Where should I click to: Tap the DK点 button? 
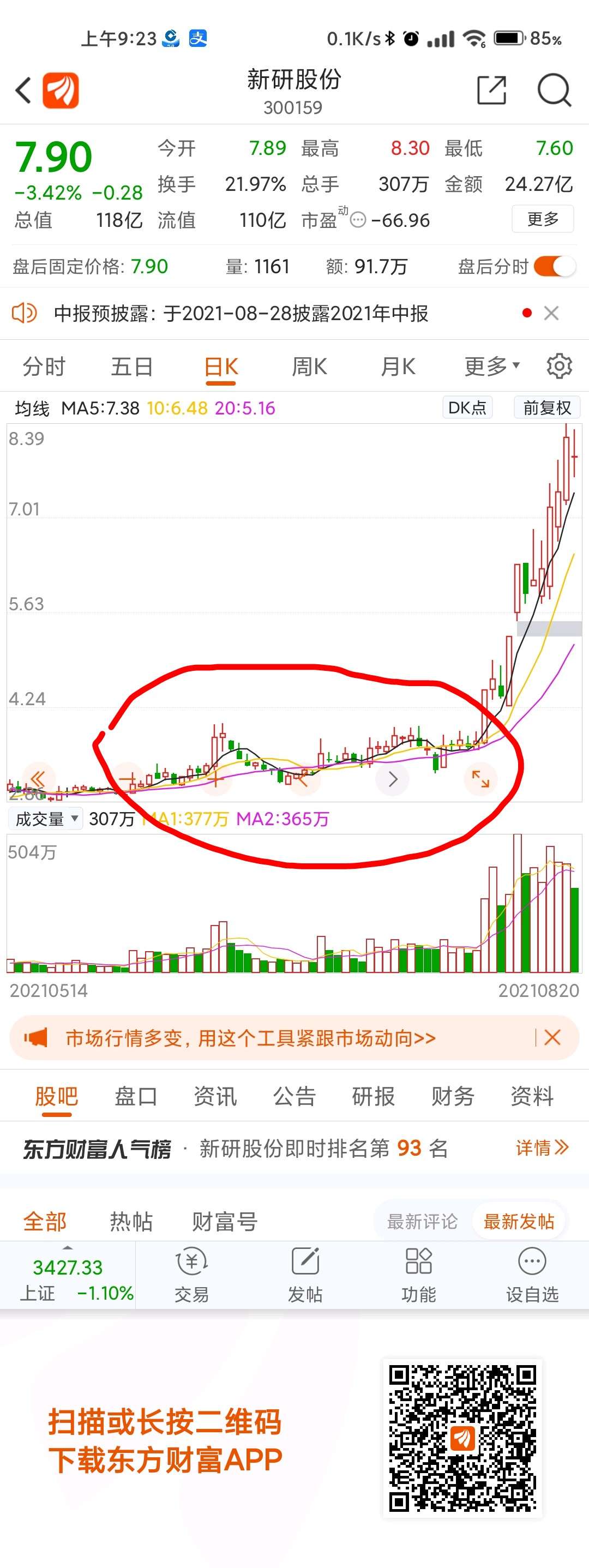467,408
